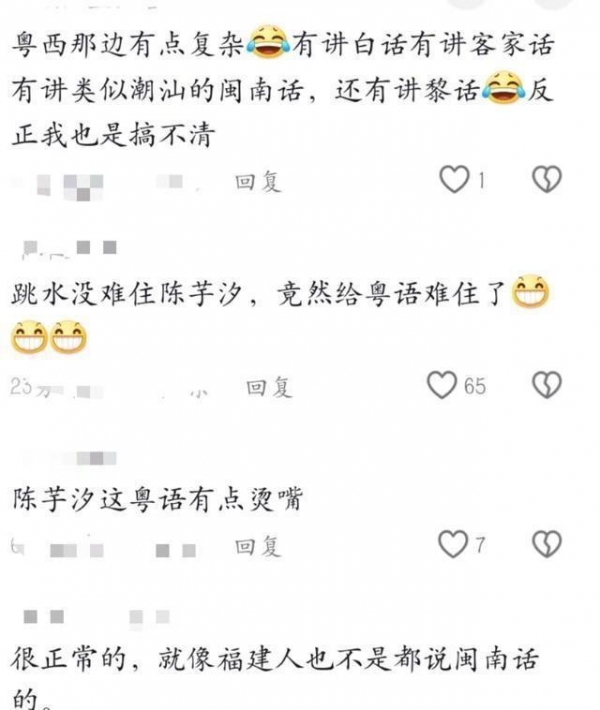
Task: Reply to the 跳水没难住陈芋汐 comment
Action: (270, 386)
